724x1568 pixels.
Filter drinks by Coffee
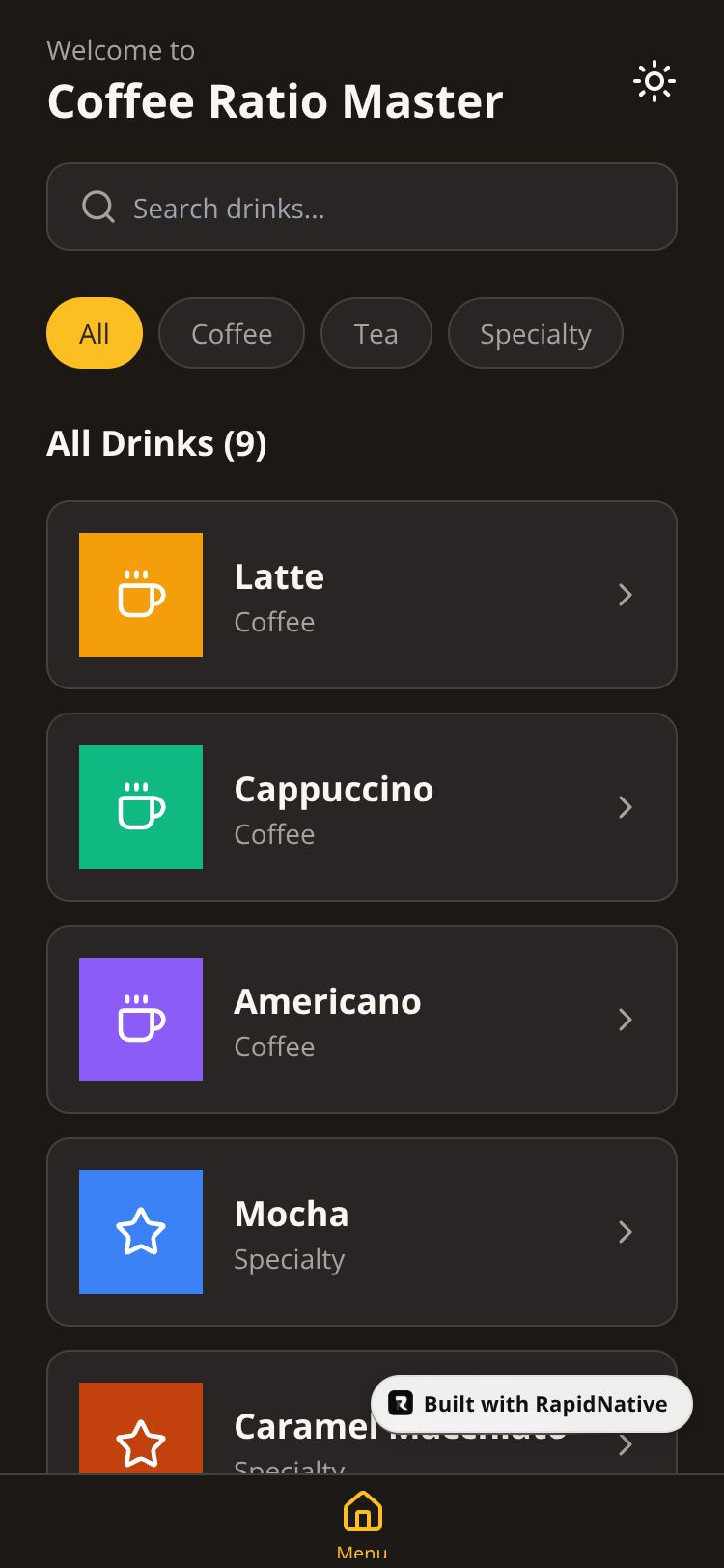click(232, 334)
